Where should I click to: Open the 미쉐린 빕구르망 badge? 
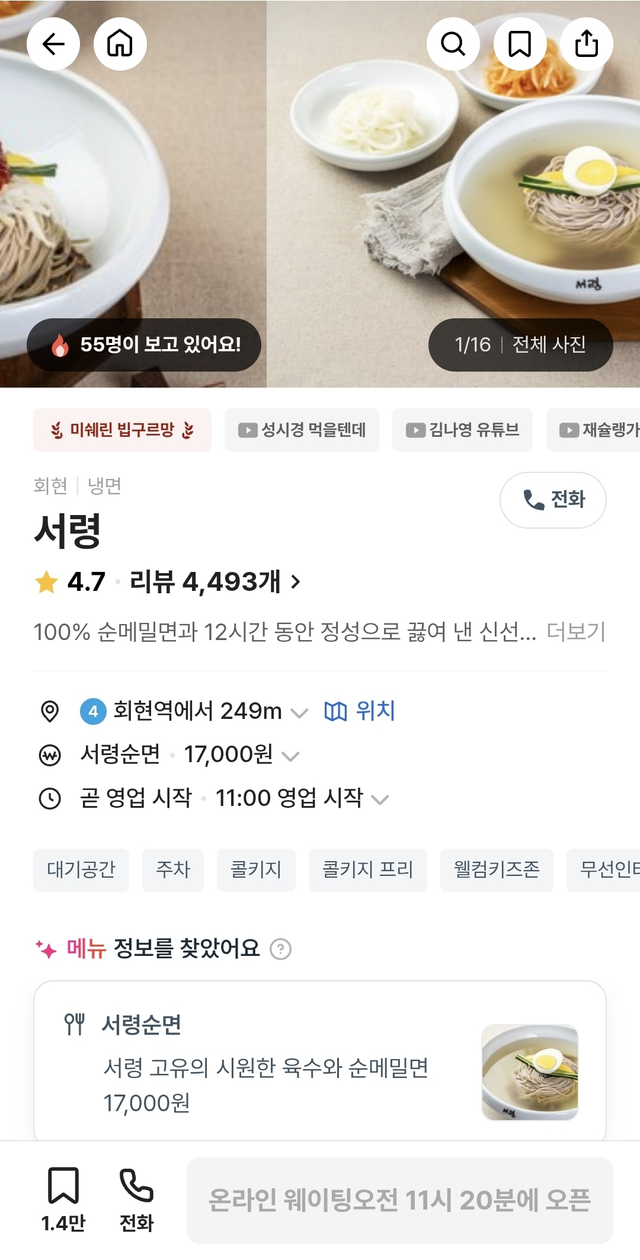(122, 430)
